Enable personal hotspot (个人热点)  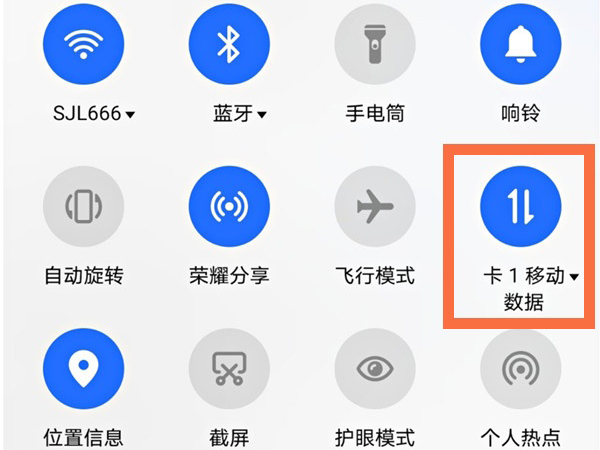(x=520, y=370)
